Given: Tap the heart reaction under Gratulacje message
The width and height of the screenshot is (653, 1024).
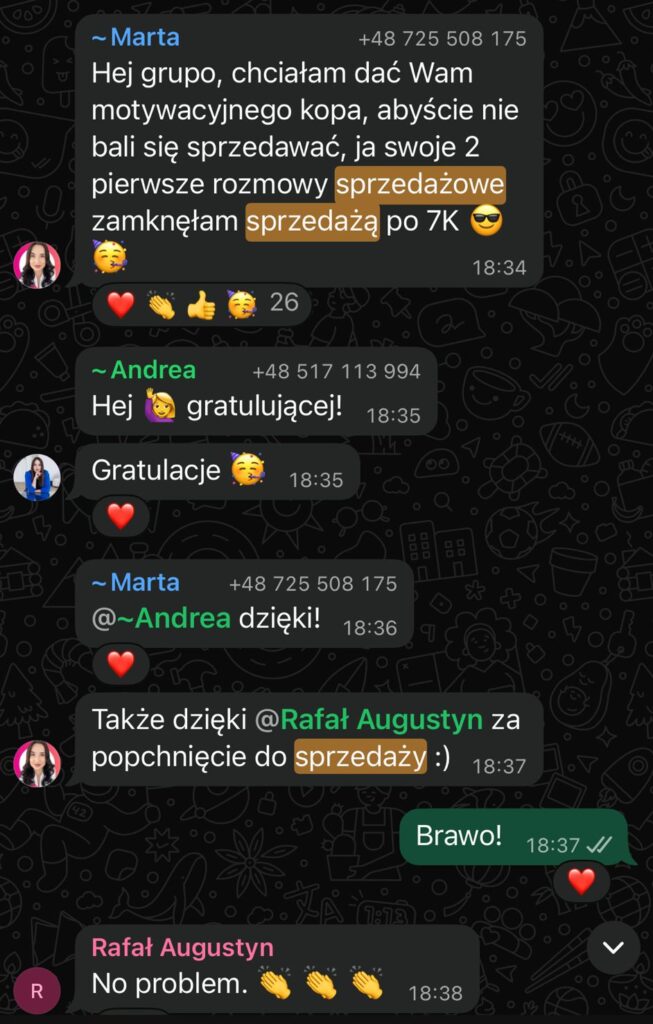Looking at the screenshot, I should 121,516.
